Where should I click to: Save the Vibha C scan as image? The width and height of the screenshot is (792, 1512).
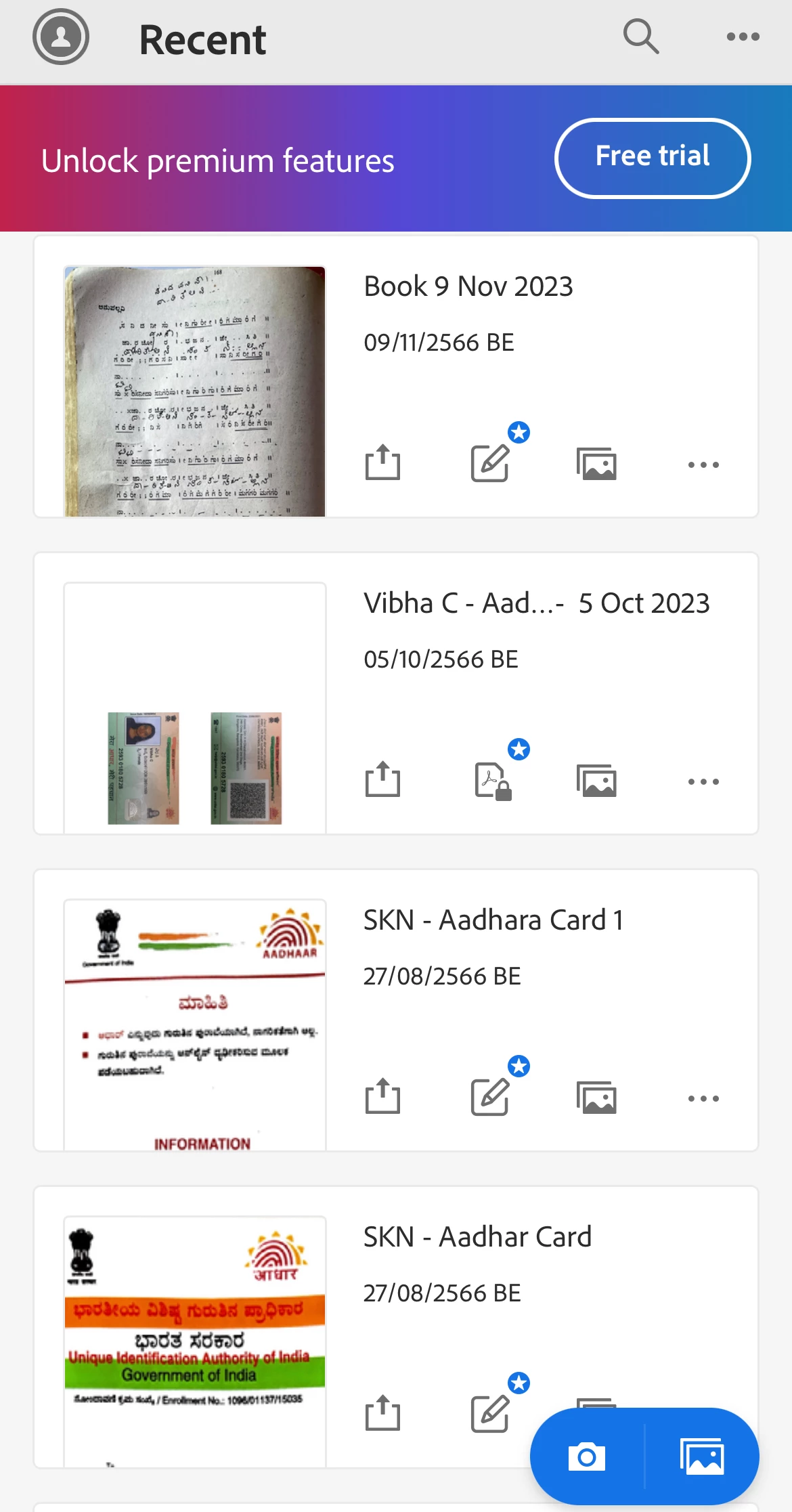(596, 781)
